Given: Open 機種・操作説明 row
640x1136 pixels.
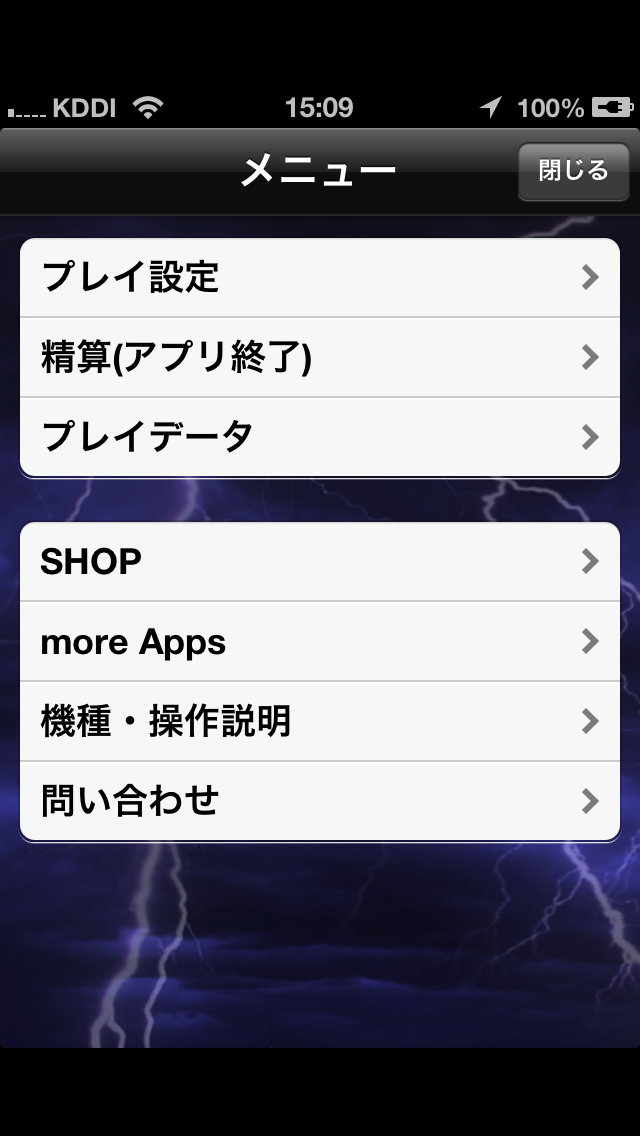Looking at the screenshot, I should (320, 721).
